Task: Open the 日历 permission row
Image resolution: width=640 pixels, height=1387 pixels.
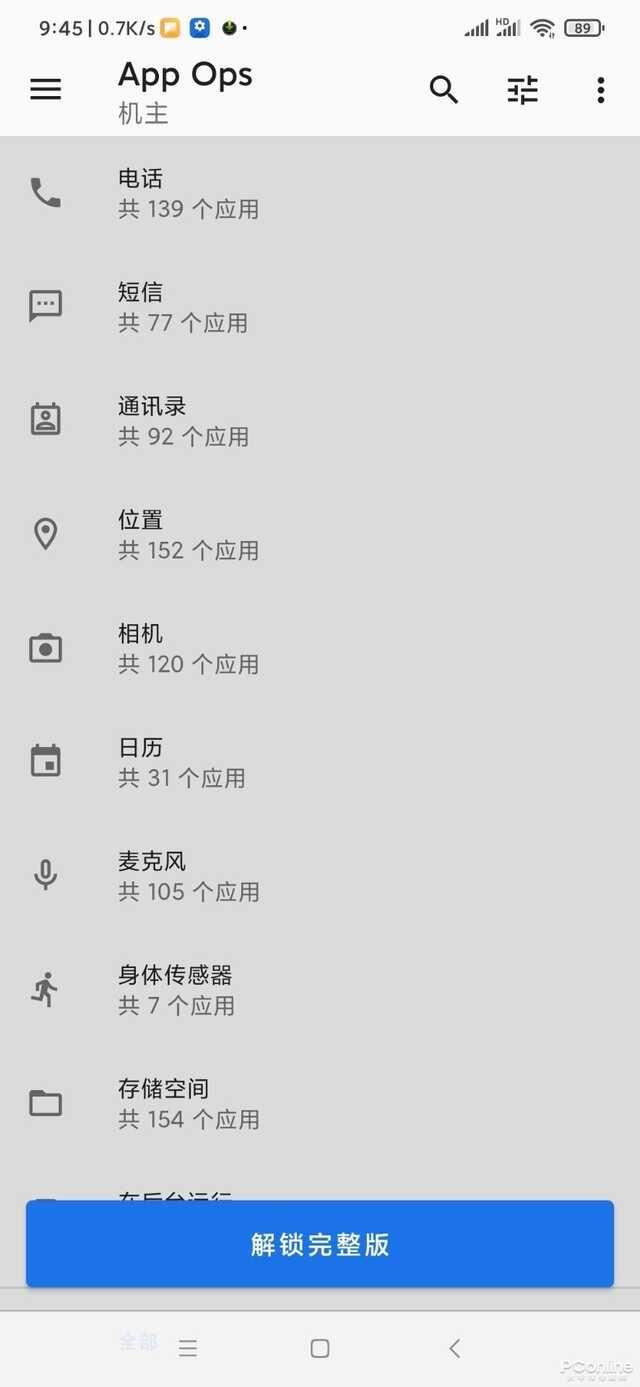Action: (320, 762)
